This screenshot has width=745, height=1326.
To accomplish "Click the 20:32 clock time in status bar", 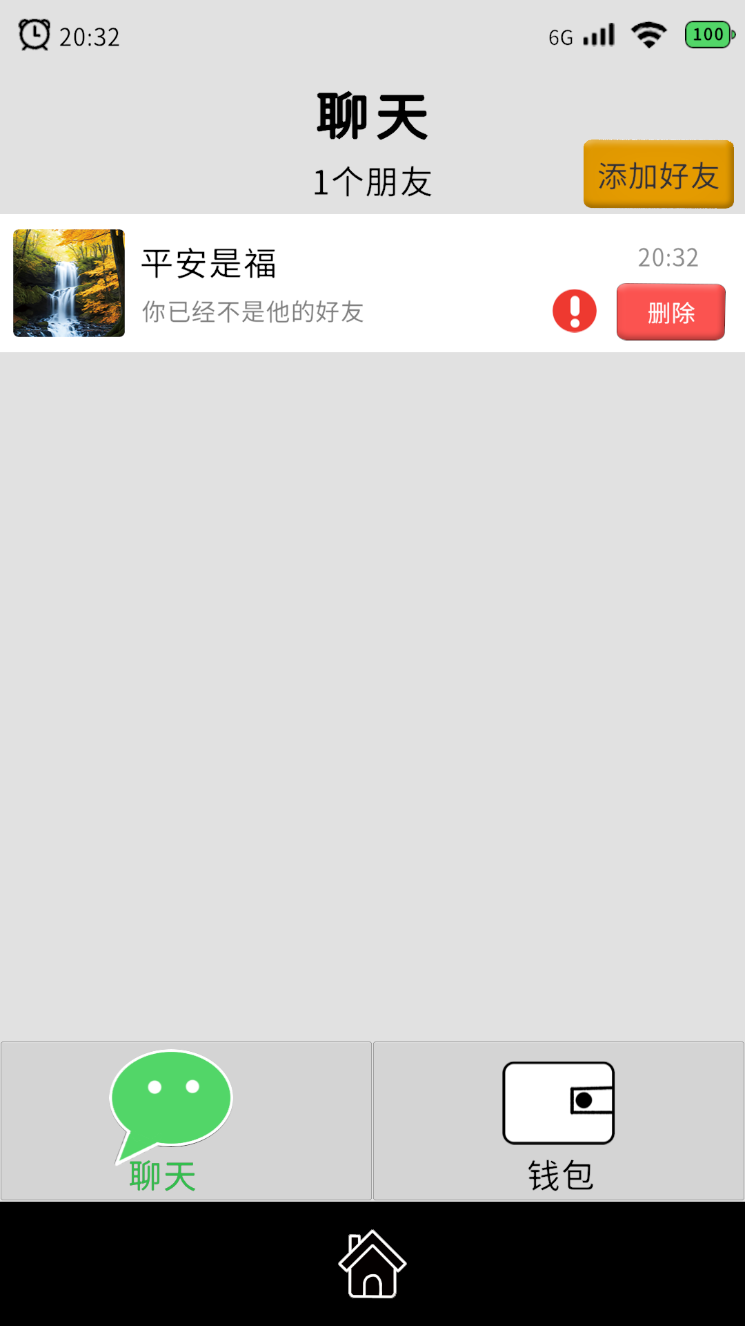I will point(92,34).
